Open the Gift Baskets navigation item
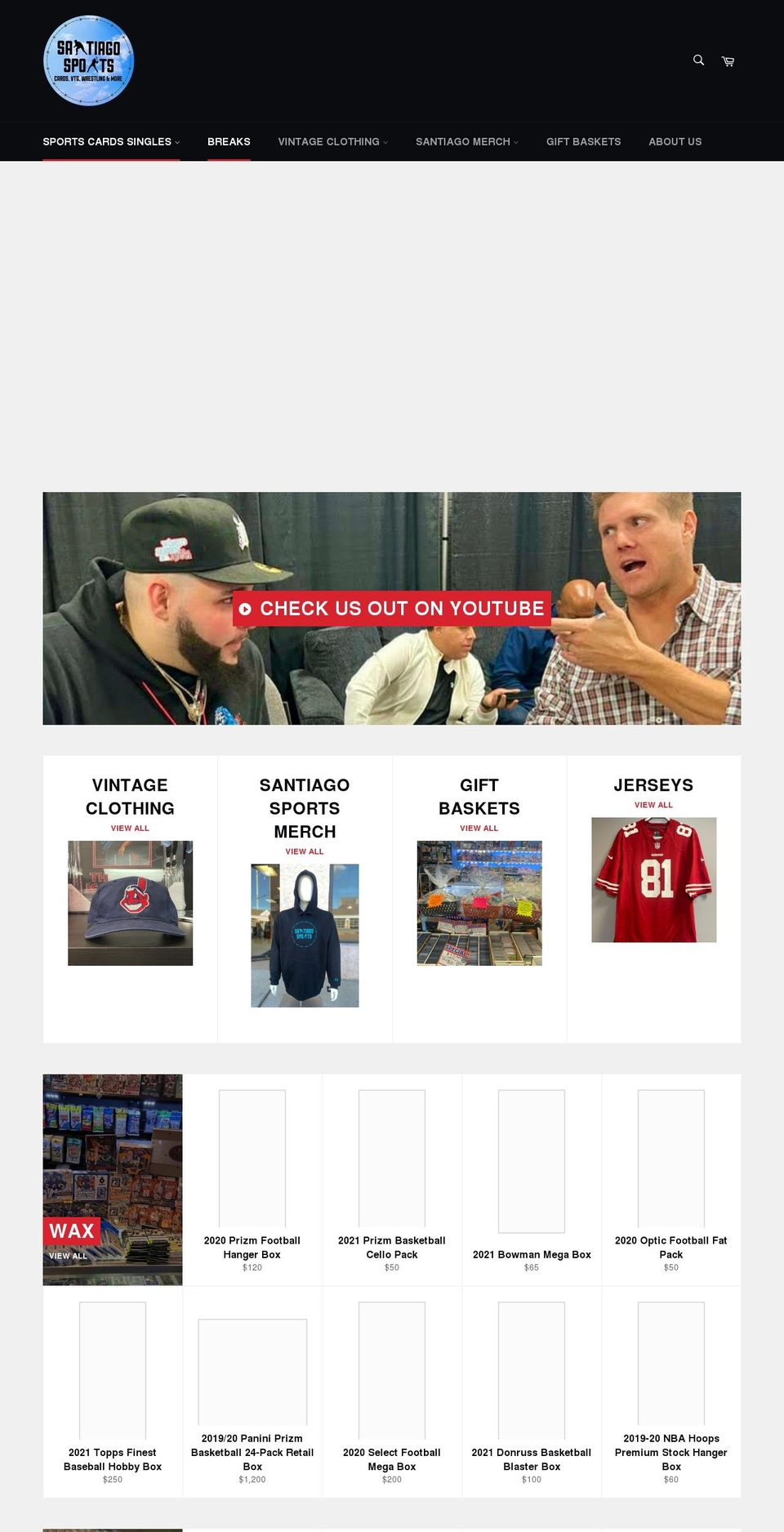The width and height of the screenshot is (784, 1532). pyautogui.click(x=583, y=141)
